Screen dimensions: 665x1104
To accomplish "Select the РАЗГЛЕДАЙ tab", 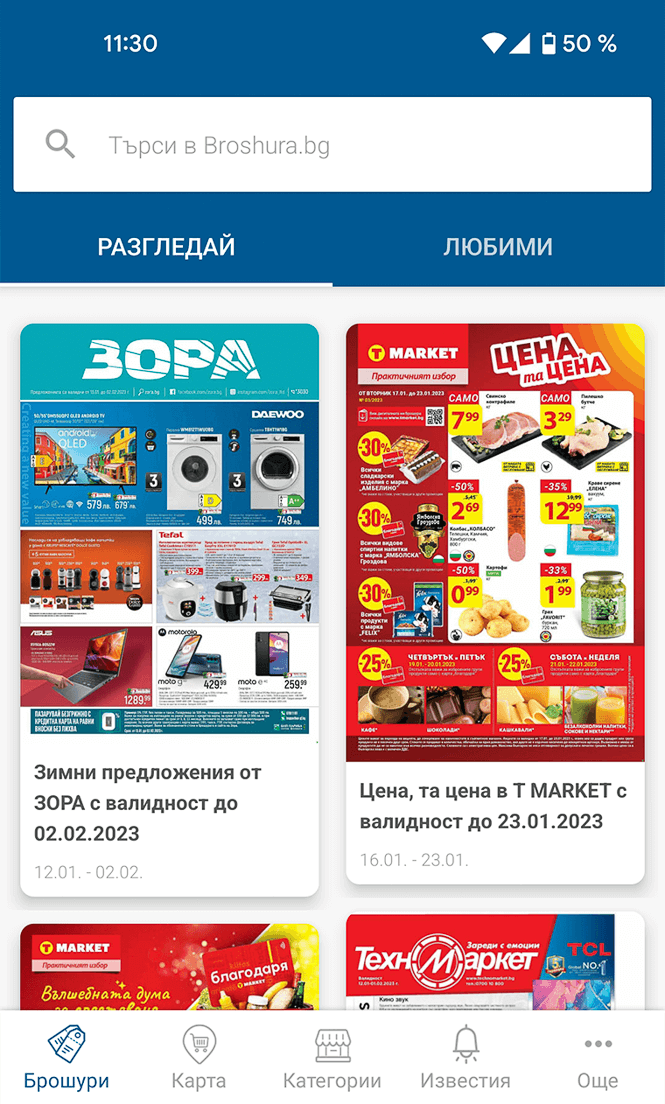I will 166,247.
